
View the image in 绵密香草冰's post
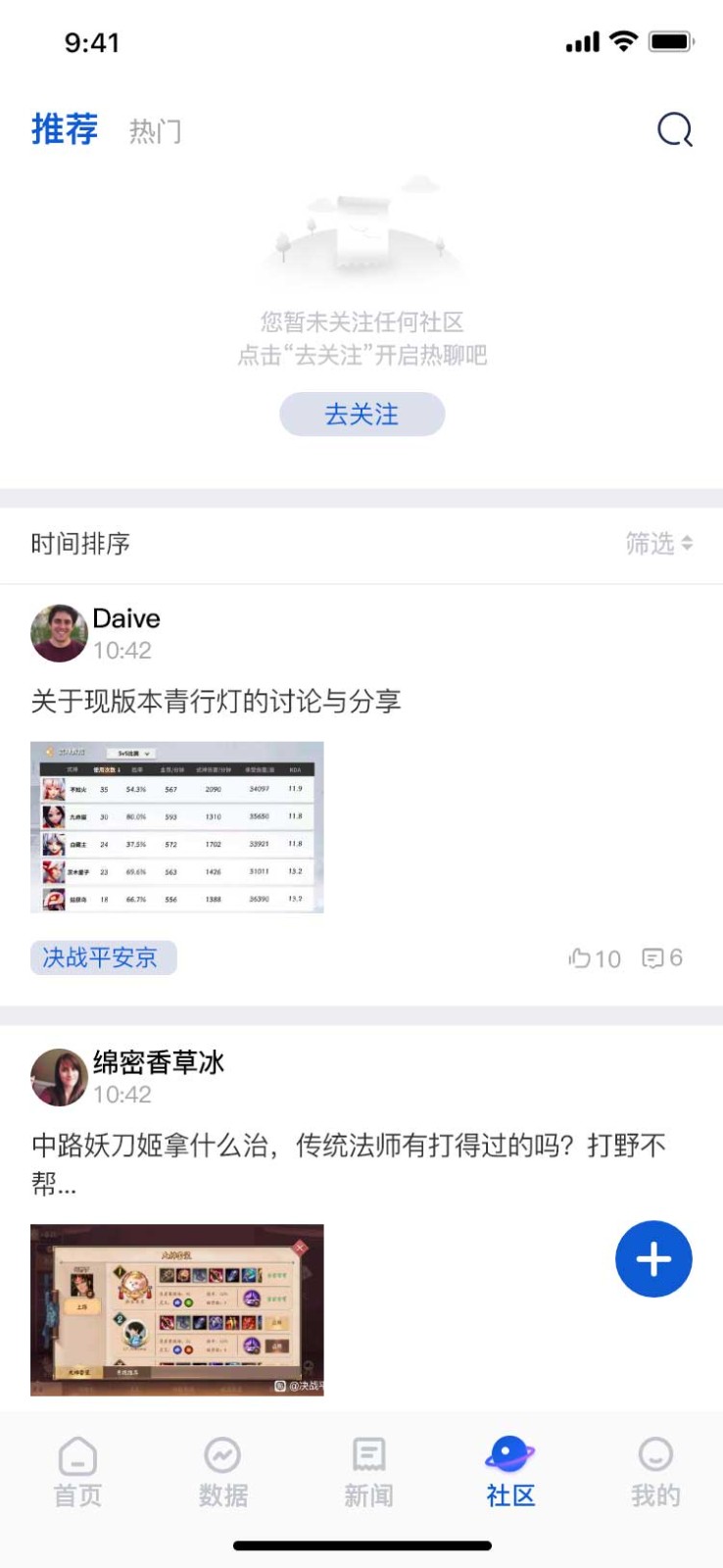[176, 1309]
